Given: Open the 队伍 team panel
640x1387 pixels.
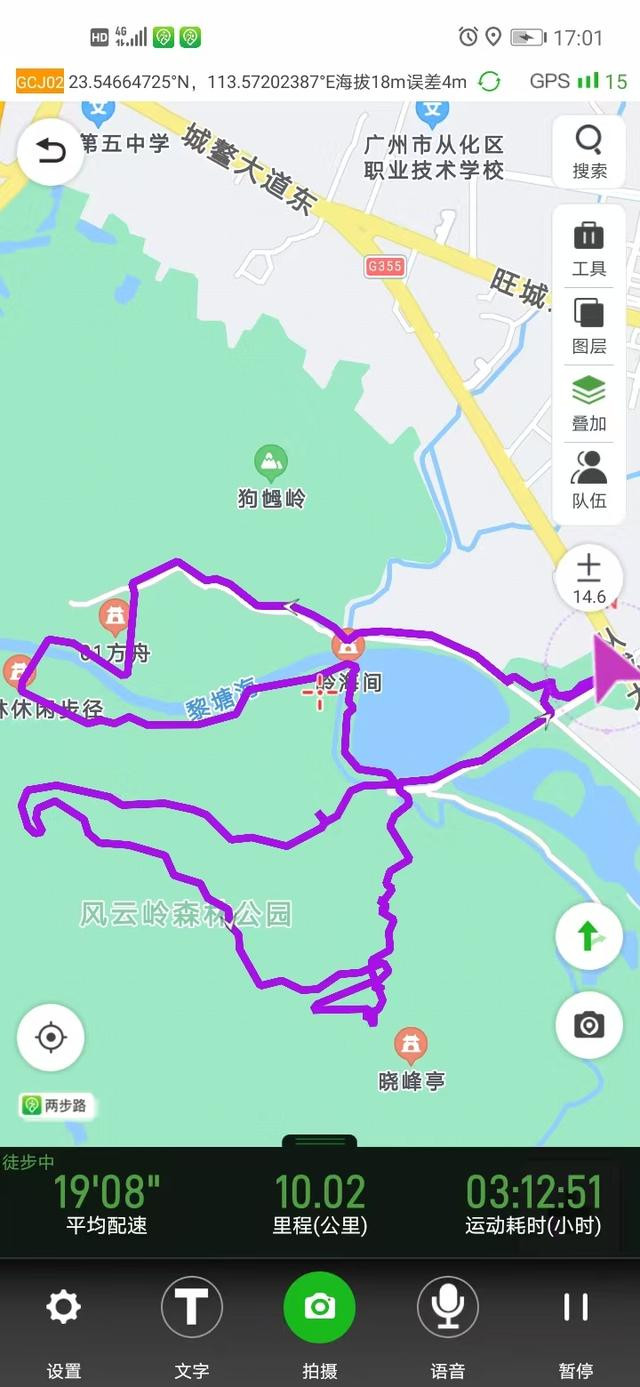Looking at the screenshot, I should [589, 479].
